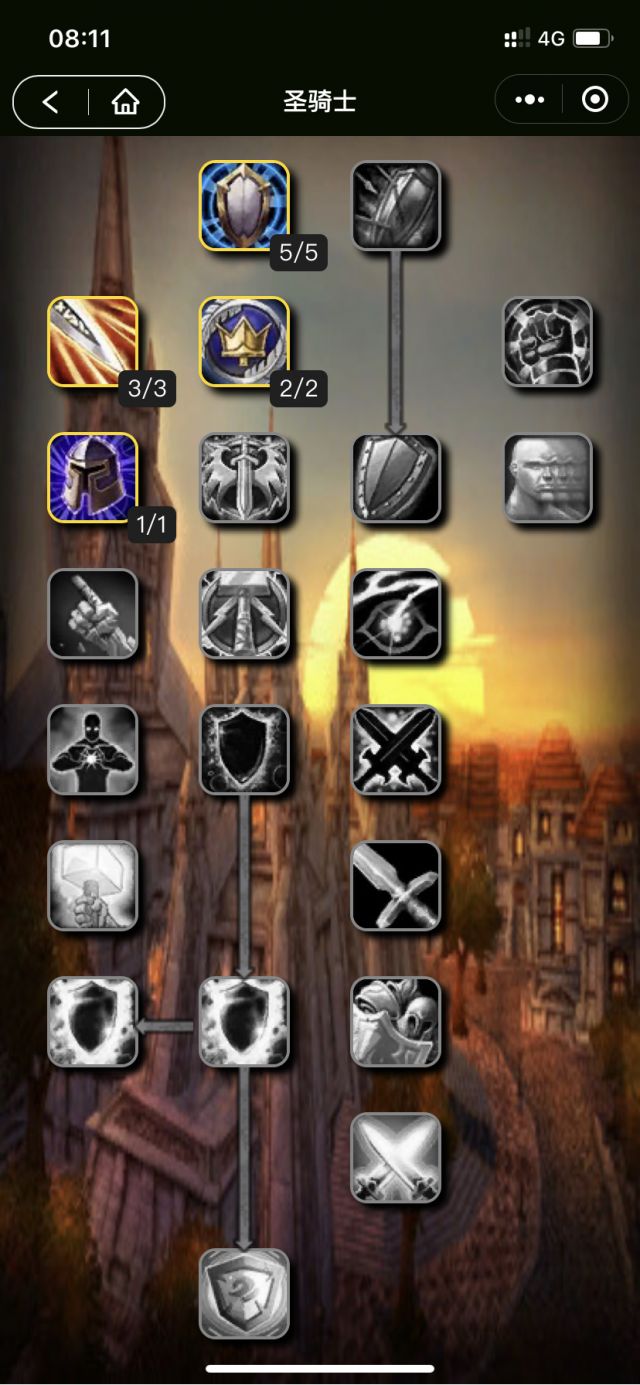Go back to previous page
The height and width of the screenshot is (1385, 640).
[x=51, y=102]
